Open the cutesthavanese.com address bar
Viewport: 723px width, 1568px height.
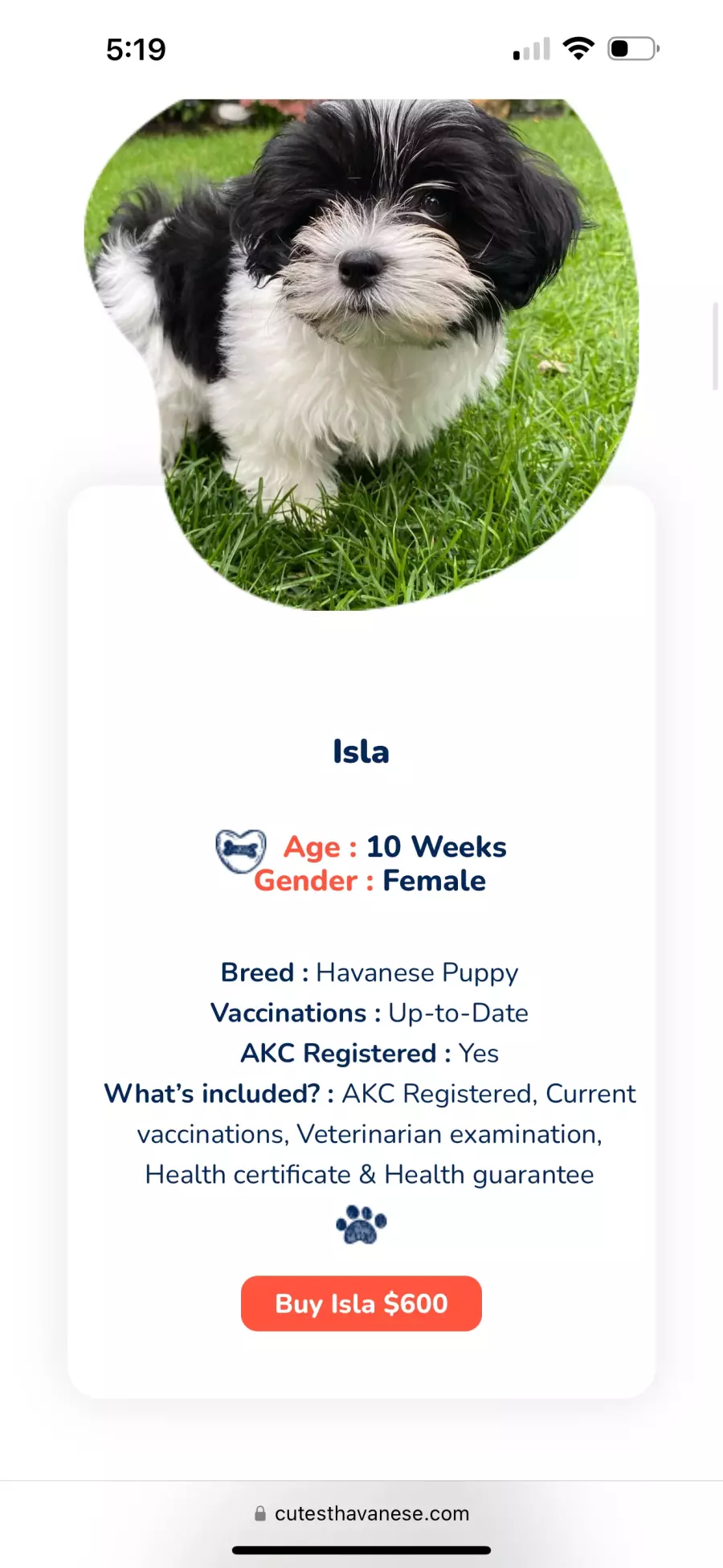pyautogui.click(x=361, y=1513)
